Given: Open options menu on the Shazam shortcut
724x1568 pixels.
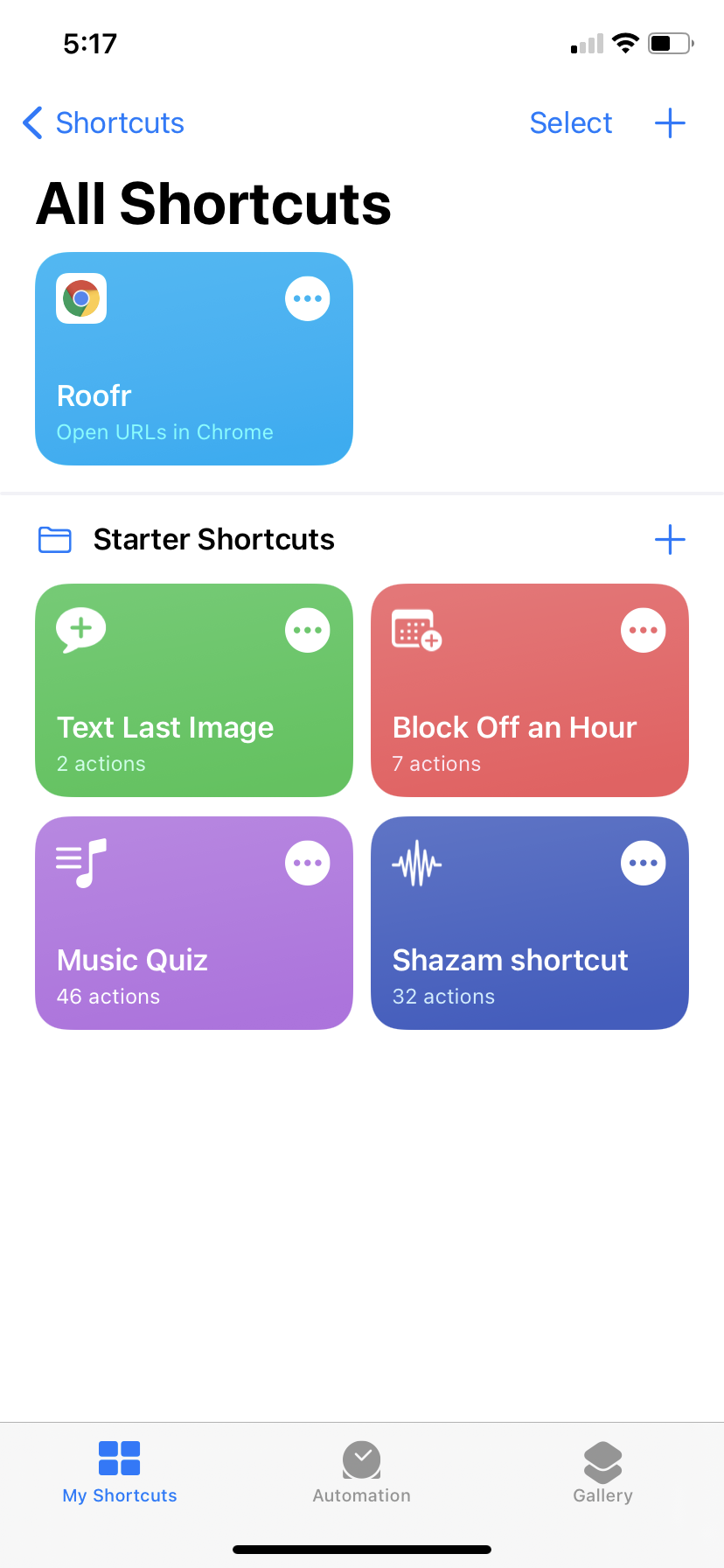Looking at the screenshot, I should click(x=643, y=863).
